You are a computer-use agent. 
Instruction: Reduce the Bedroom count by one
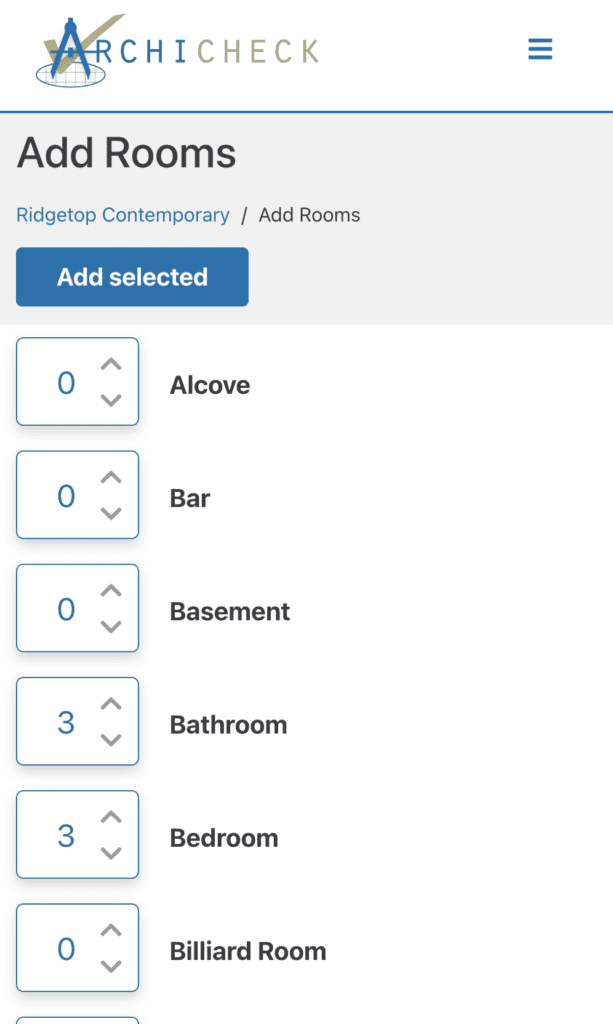point(111,852)
